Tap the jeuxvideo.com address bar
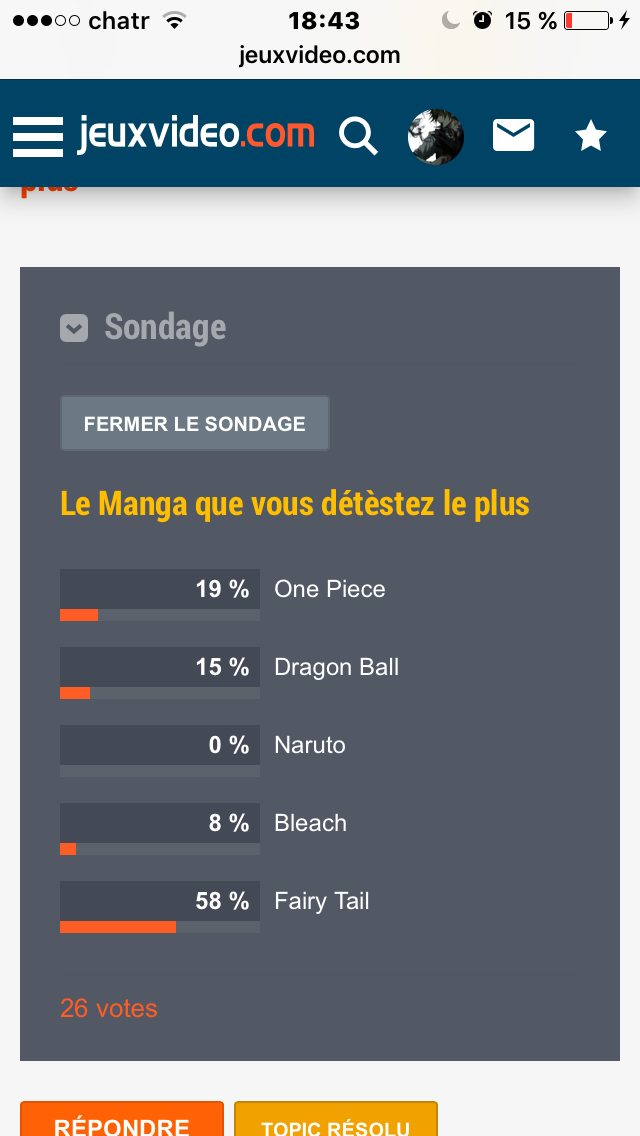Screen dimensions: 640x1136 coord(320,55)
